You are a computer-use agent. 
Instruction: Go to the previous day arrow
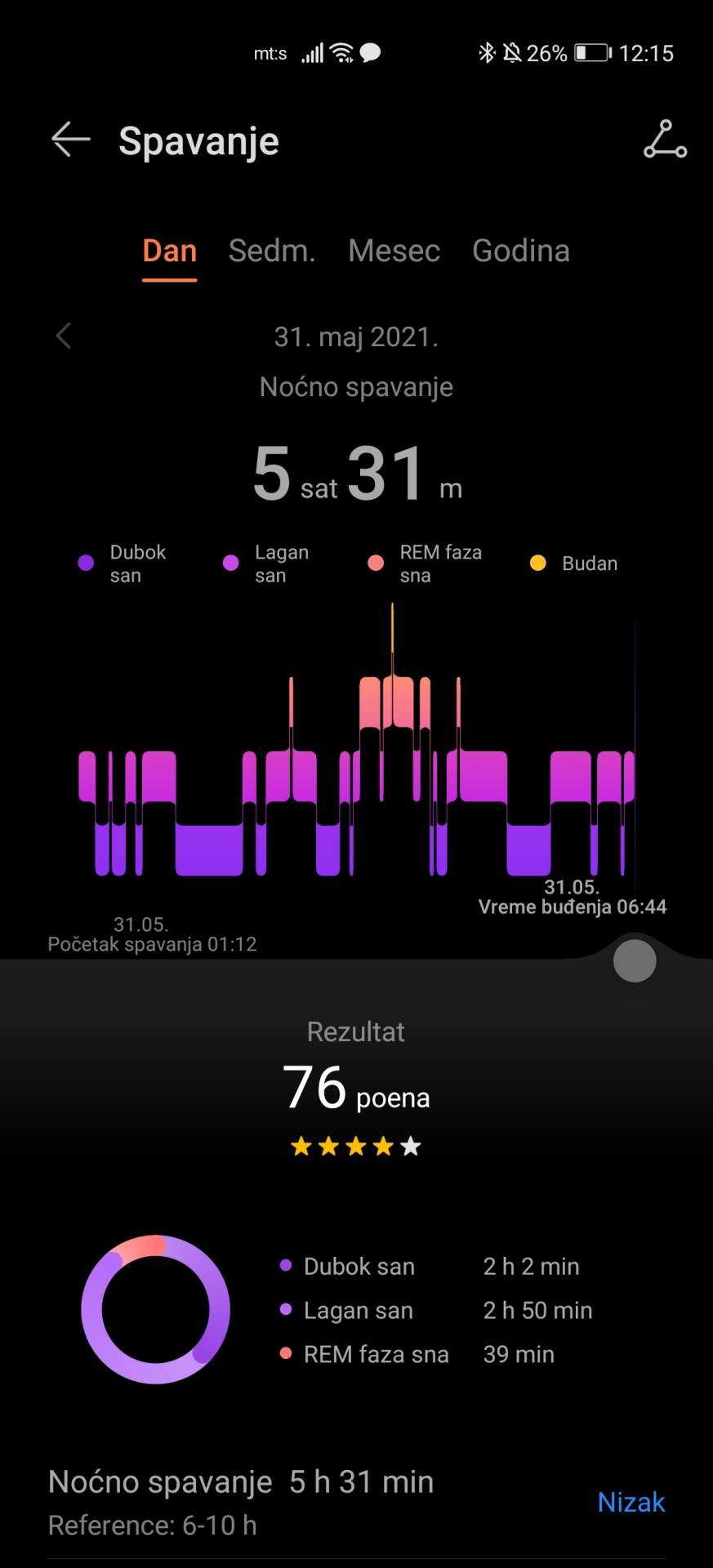click(x=64, y=336)
